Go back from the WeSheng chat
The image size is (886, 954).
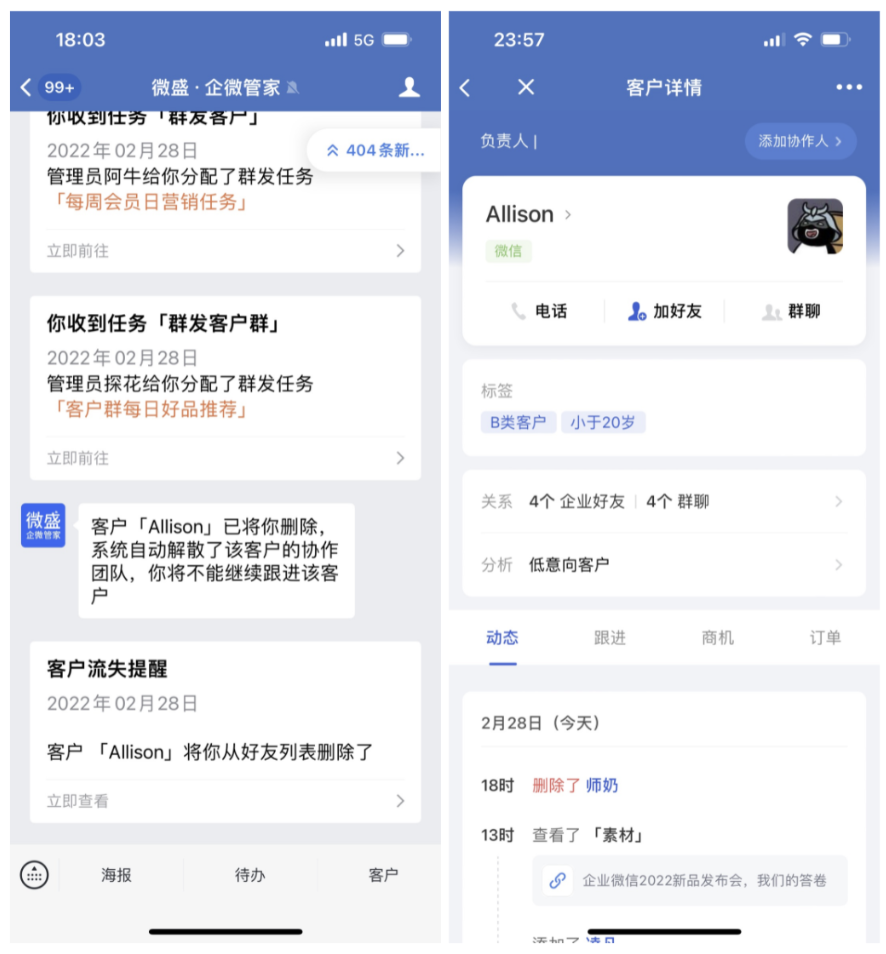27,87
